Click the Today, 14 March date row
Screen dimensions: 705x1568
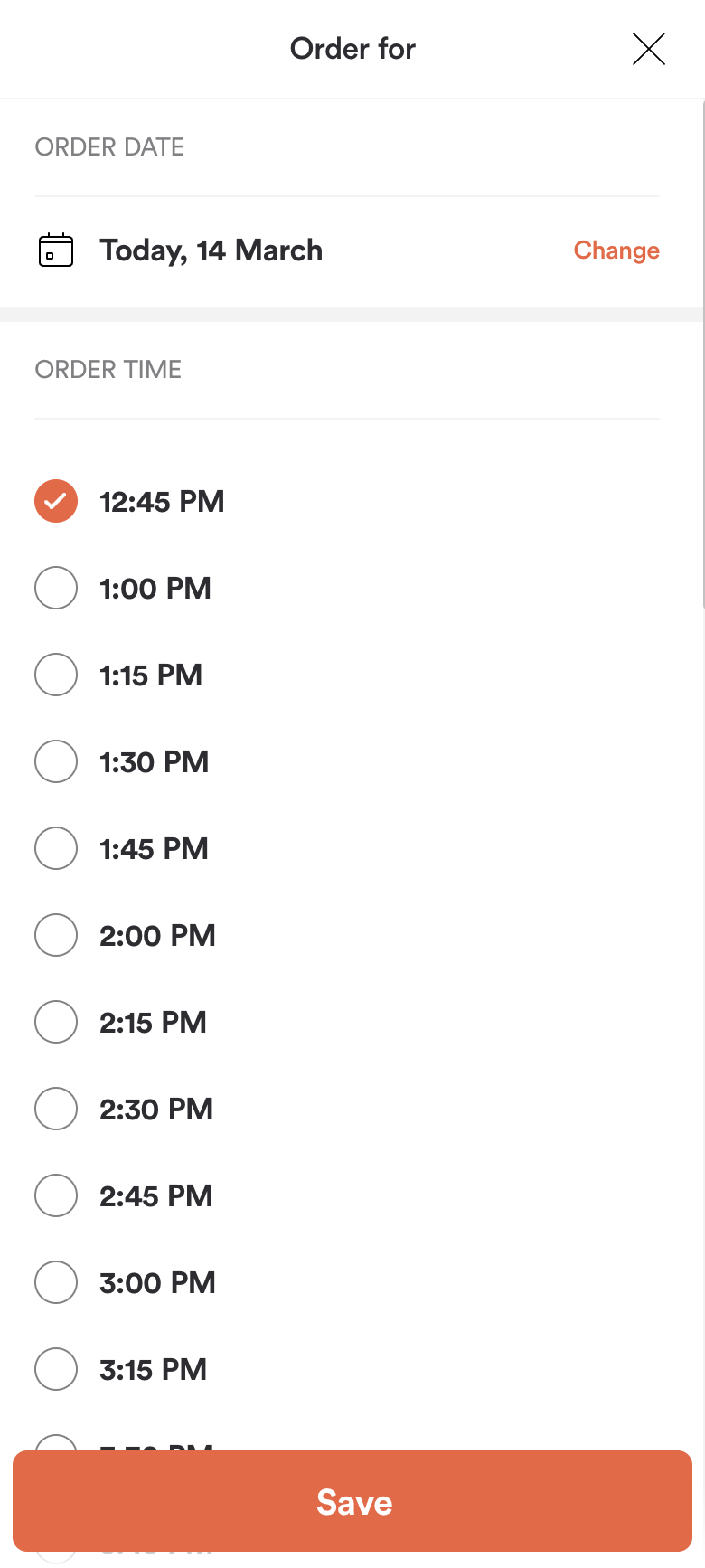pyautogui.click(x=211, y=250)
